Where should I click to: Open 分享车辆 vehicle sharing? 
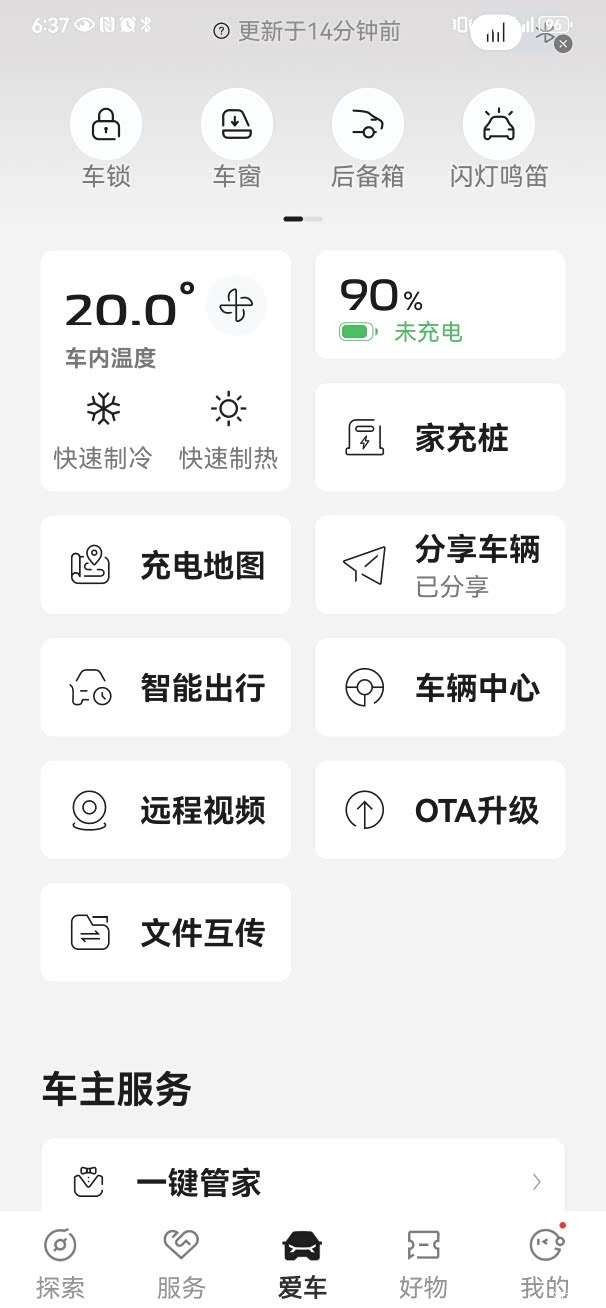440,565
